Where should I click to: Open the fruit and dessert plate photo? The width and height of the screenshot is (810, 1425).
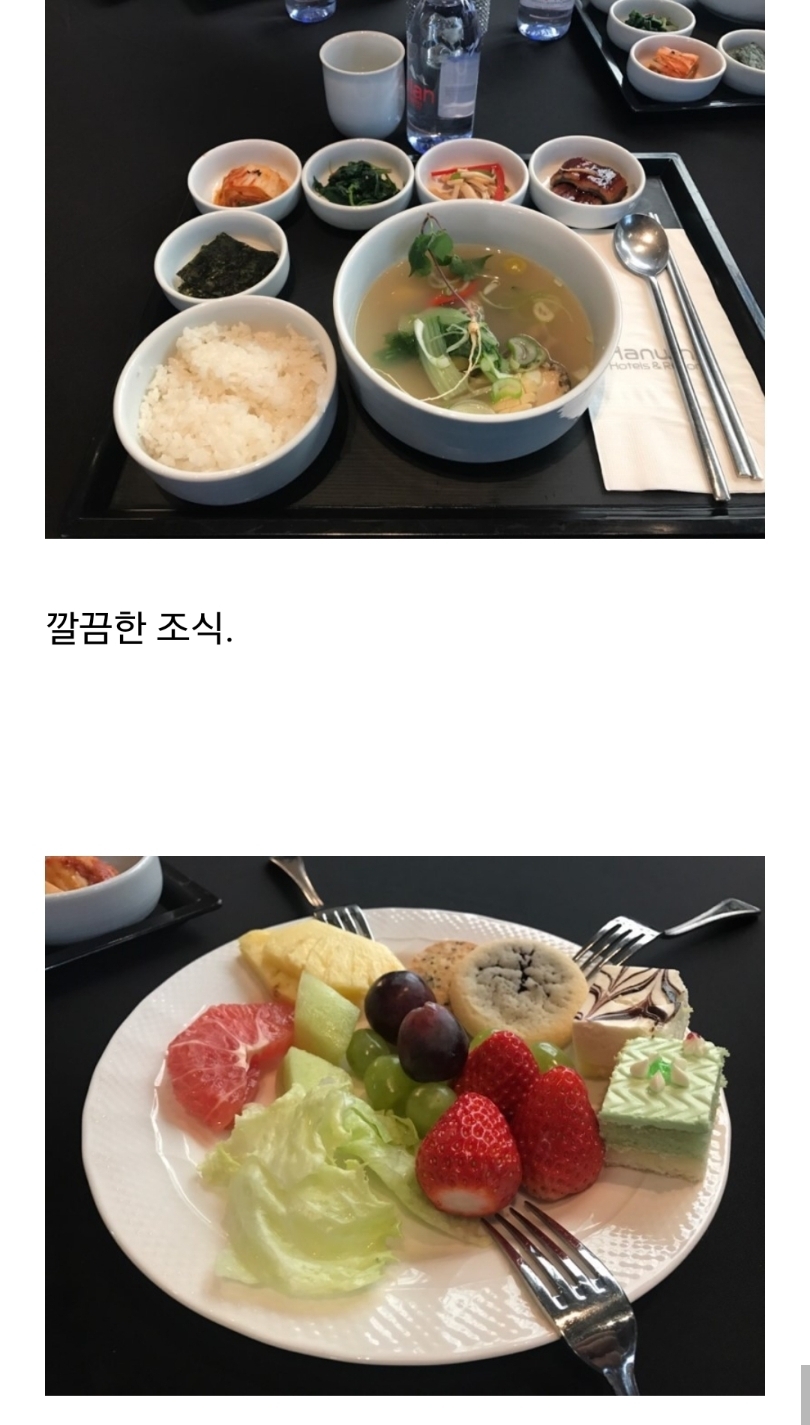point(404,1125)
